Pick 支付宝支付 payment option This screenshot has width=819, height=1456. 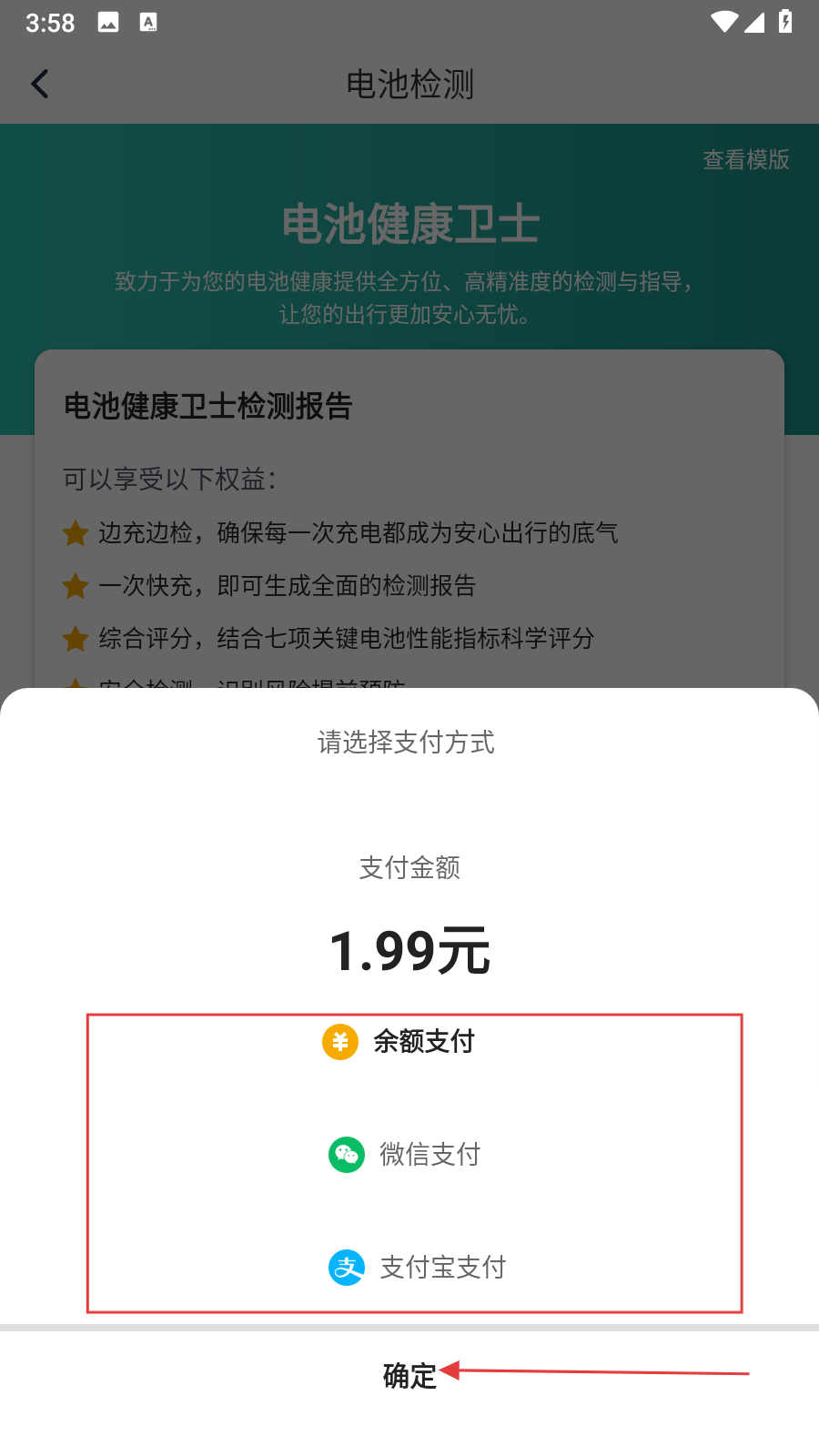[x=417, y=1267]
